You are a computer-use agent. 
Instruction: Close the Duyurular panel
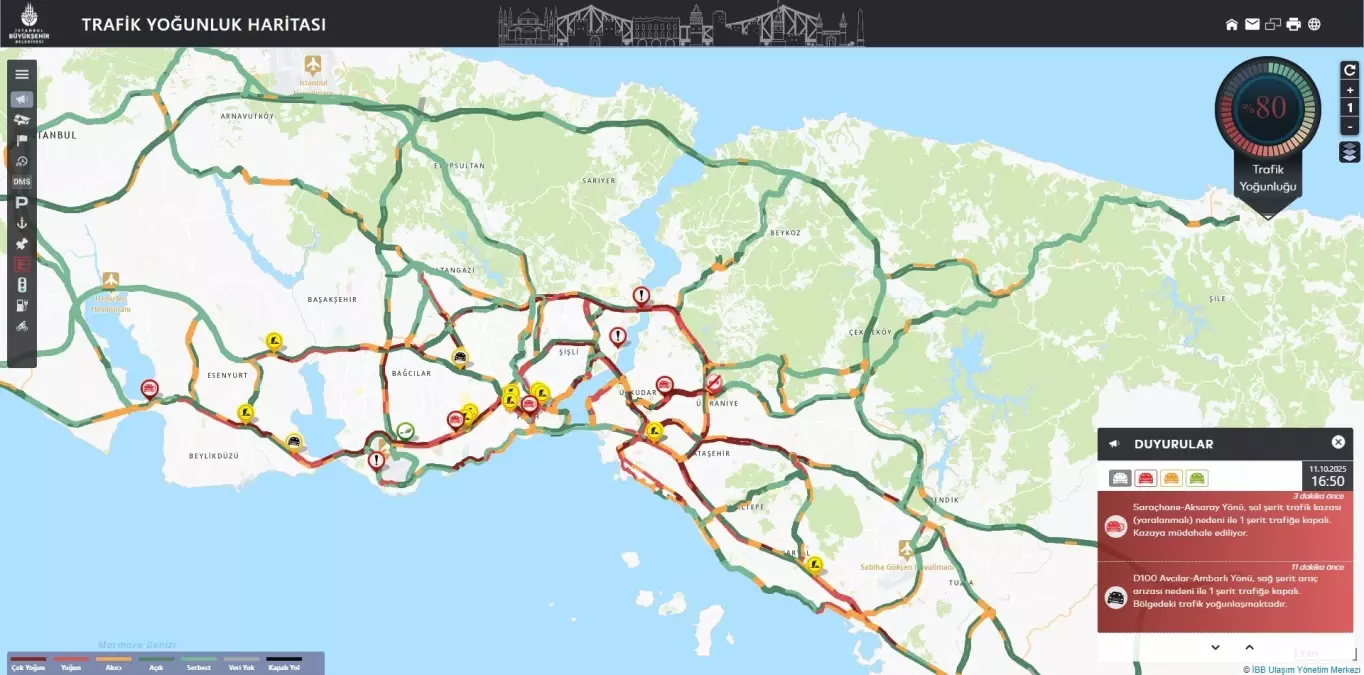[1338, 442]
